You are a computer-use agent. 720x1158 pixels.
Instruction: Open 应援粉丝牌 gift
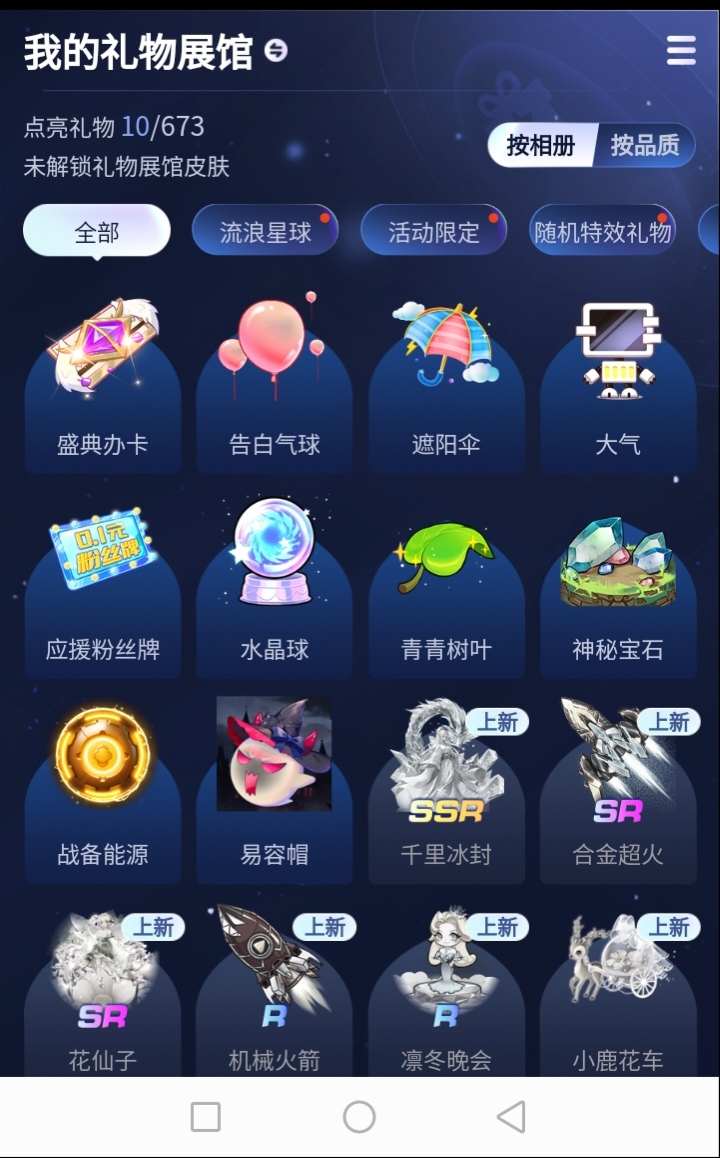(102, 590)
